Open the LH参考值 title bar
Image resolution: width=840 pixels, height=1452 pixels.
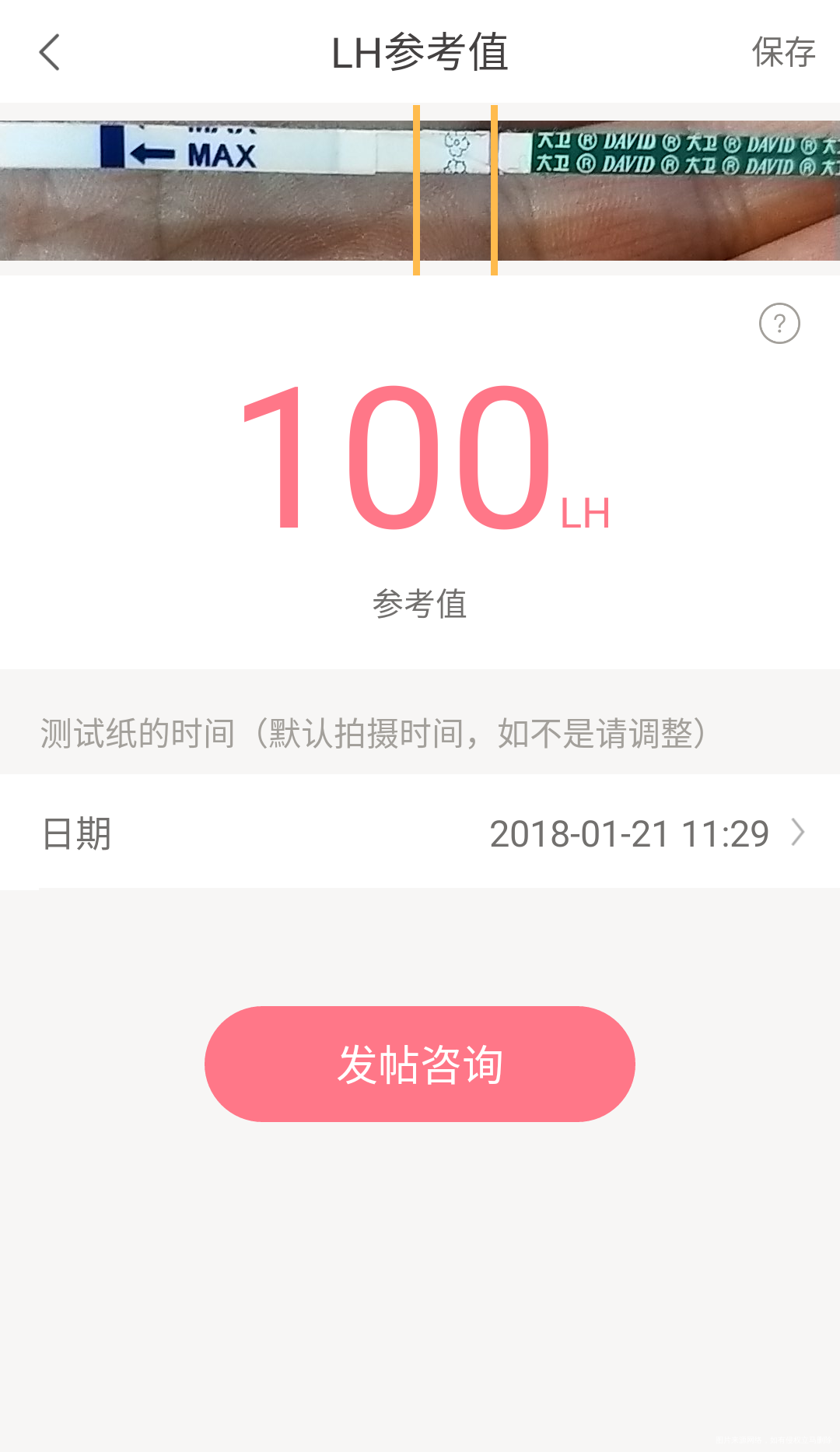coord(420,53)
